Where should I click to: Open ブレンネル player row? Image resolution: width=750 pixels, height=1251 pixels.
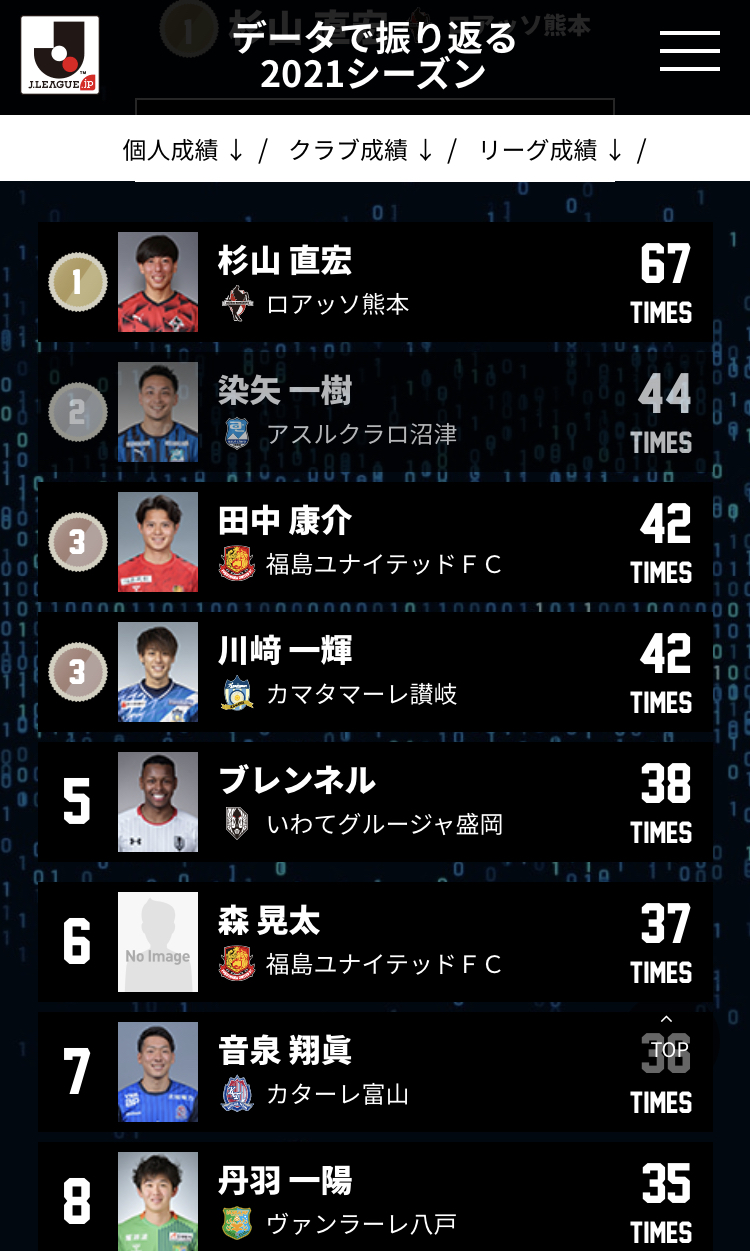(376, 802)
